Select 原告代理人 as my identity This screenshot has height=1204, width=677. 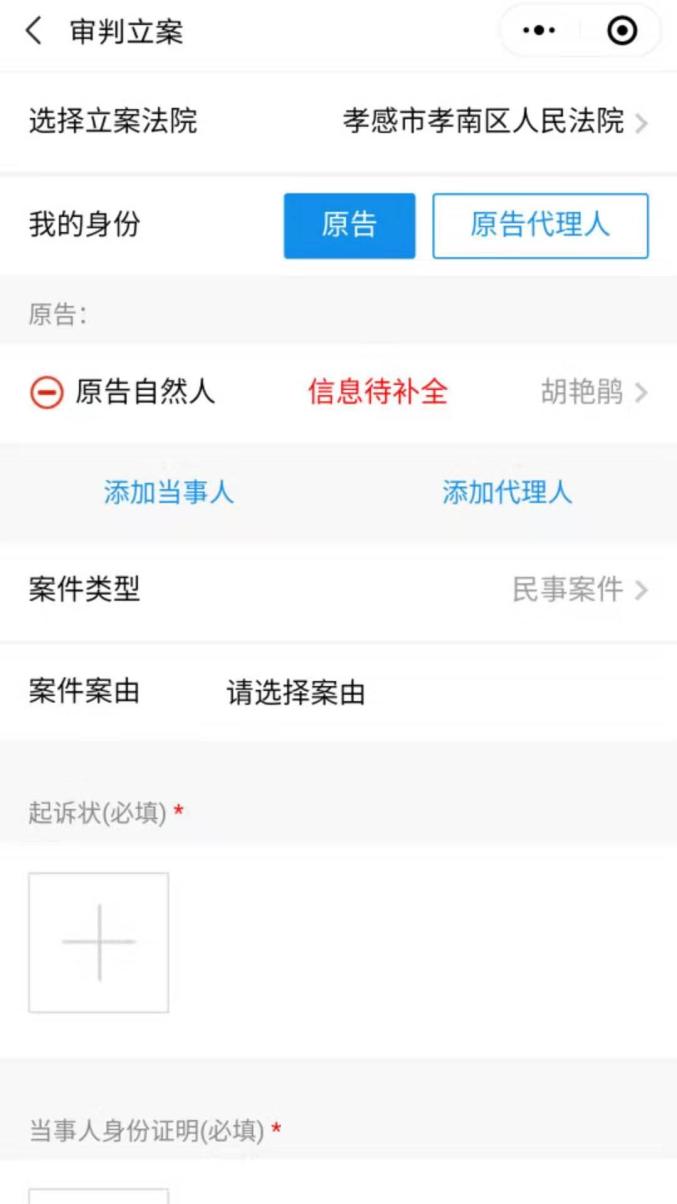click(540, 225)
